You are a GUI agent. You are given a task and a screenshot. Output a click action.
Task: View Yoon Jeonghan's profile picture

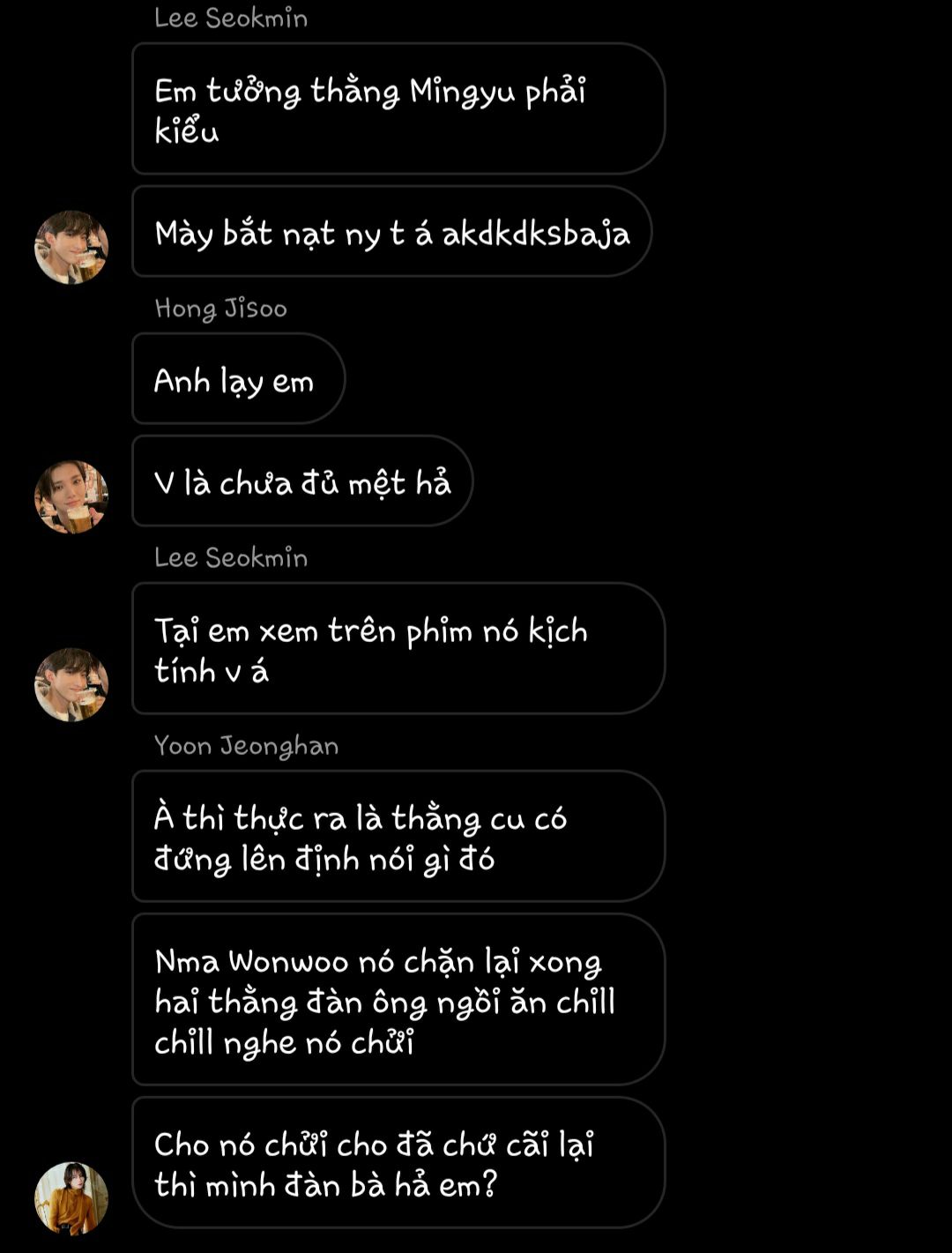click(71, 1197)
